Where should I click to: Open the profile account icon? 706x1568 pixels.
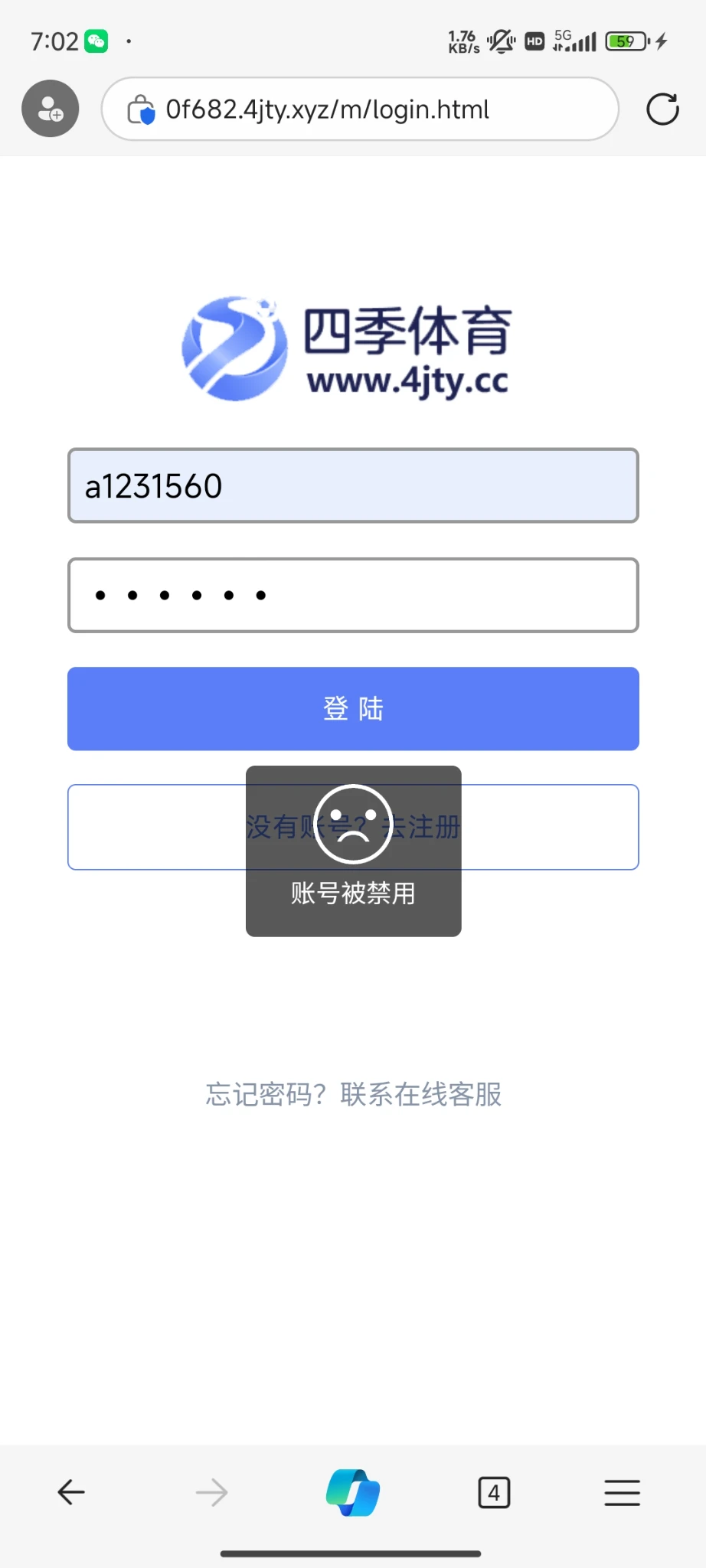tap(51, 109)
